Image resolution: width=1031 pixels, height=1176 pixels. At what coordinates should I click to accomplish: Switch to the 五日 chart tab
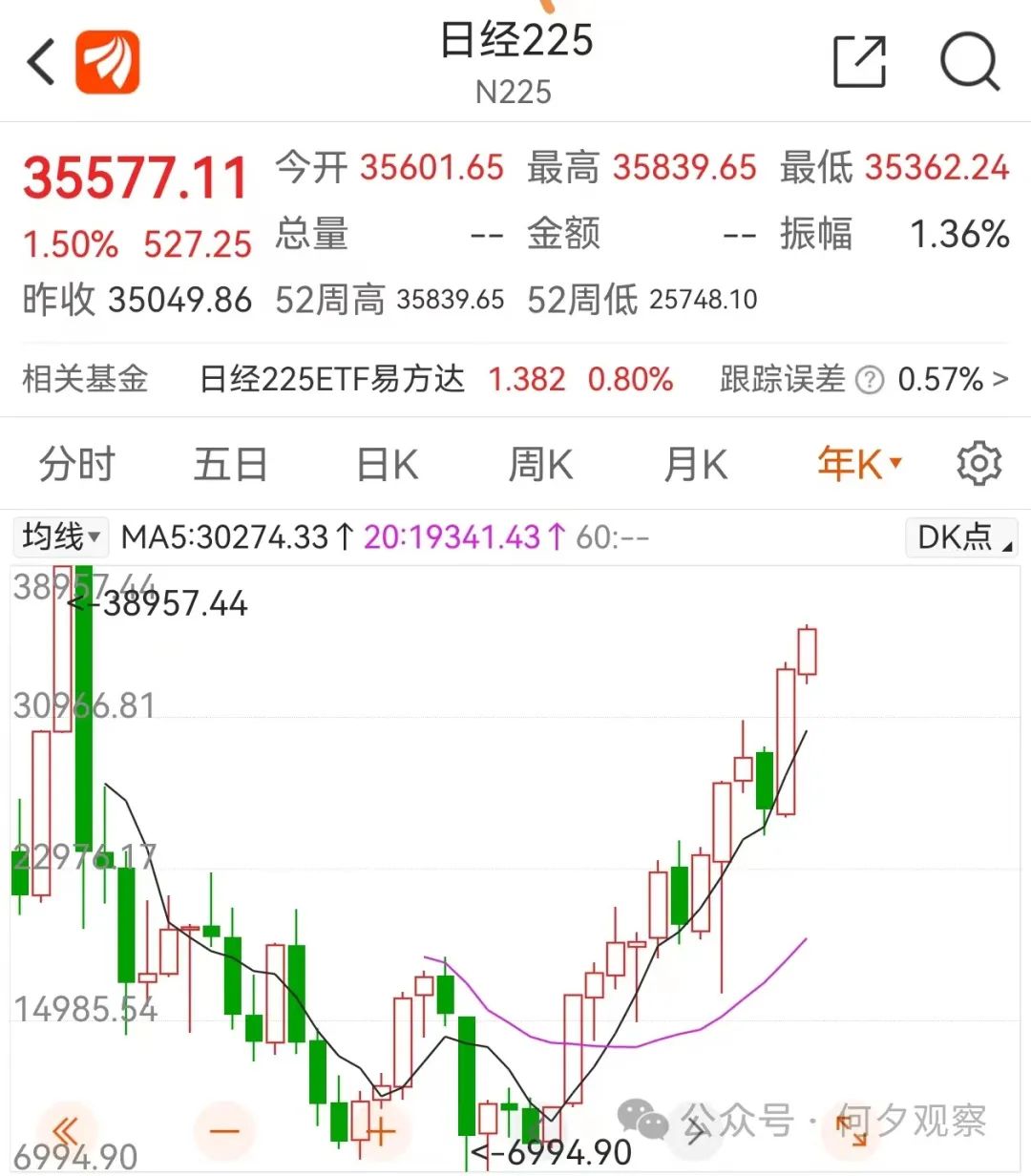pos(230,465)
